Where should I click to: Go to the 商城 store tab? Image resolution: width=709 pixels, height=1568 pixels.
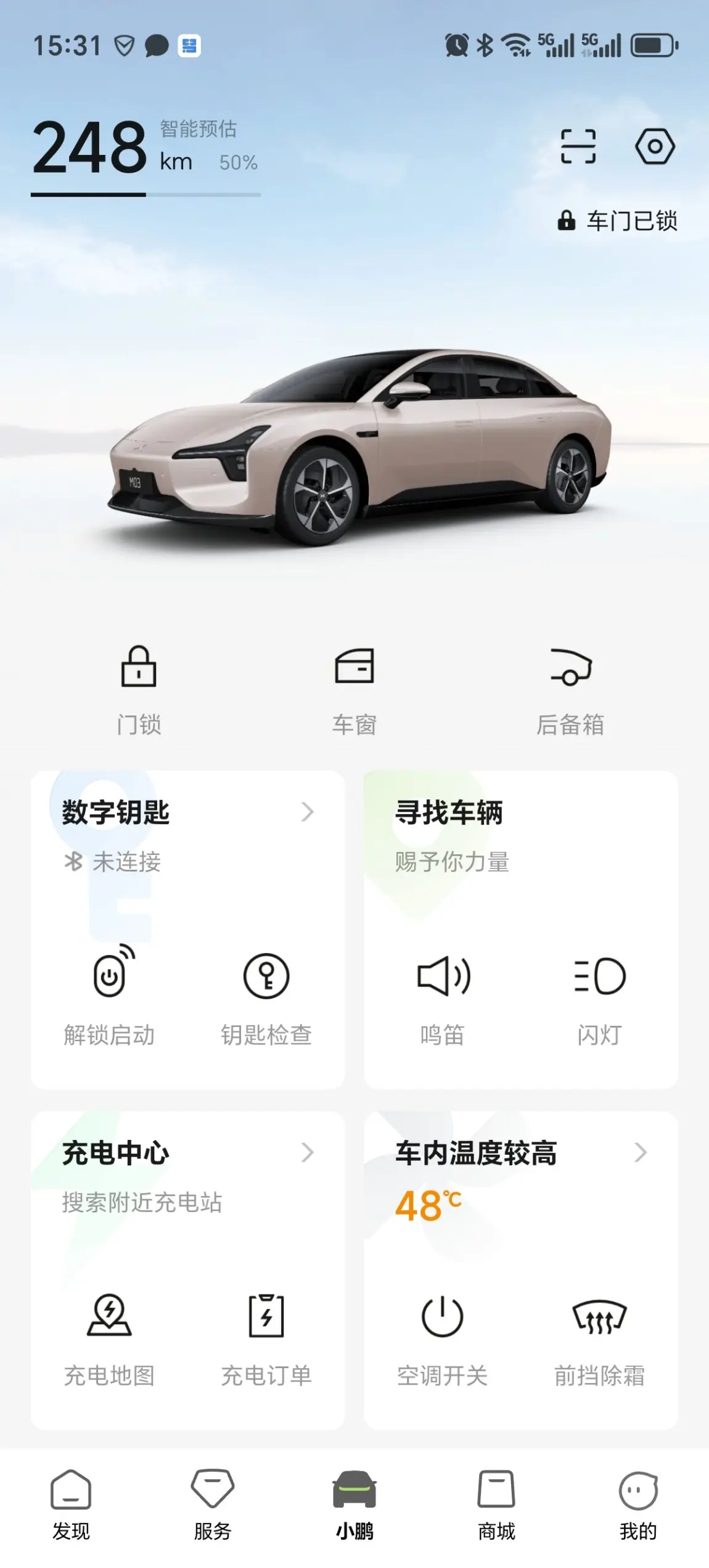point(496,1504)
